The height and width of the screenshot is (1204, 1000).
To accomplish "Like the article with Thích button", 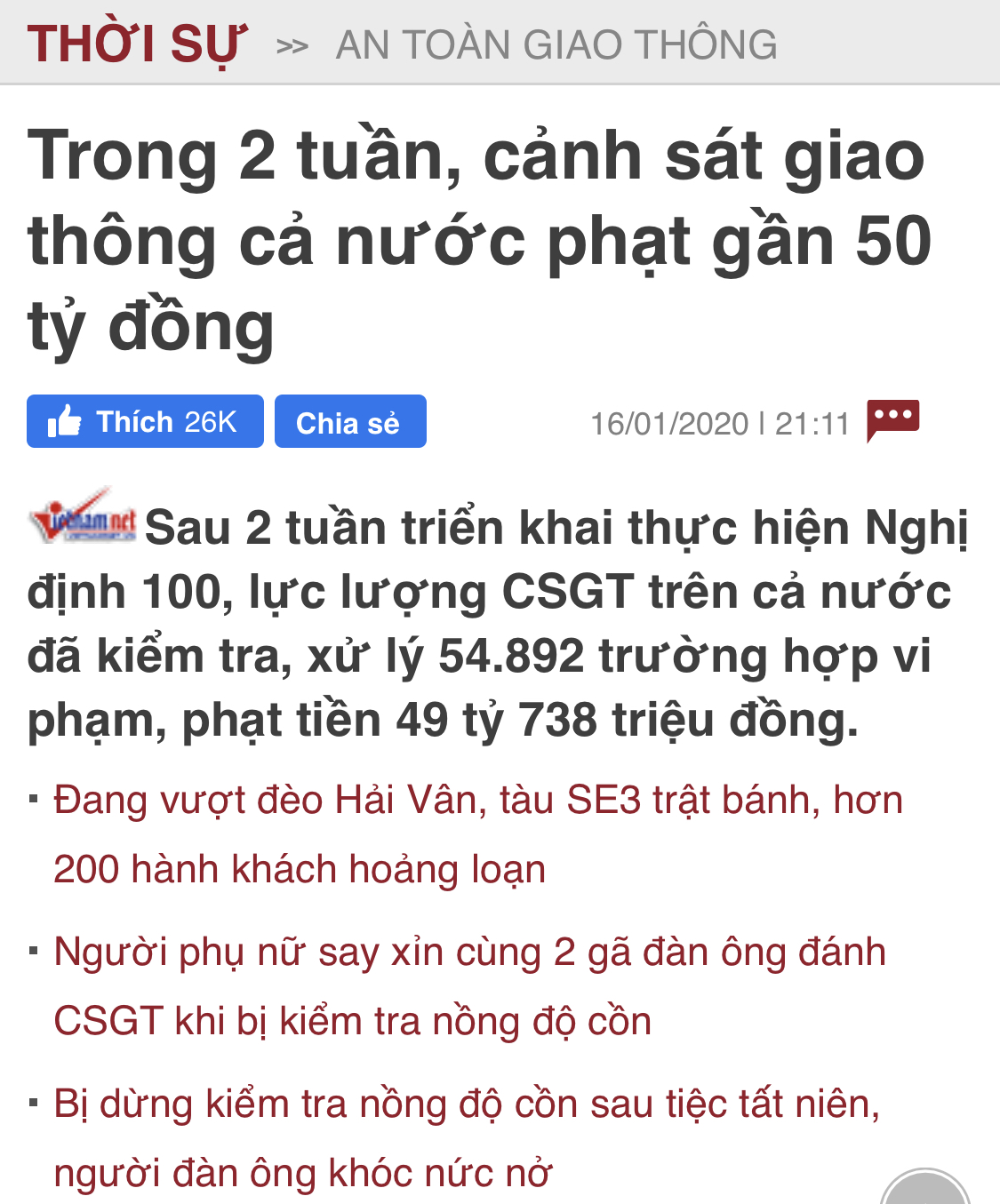I will tap(145, 421).
